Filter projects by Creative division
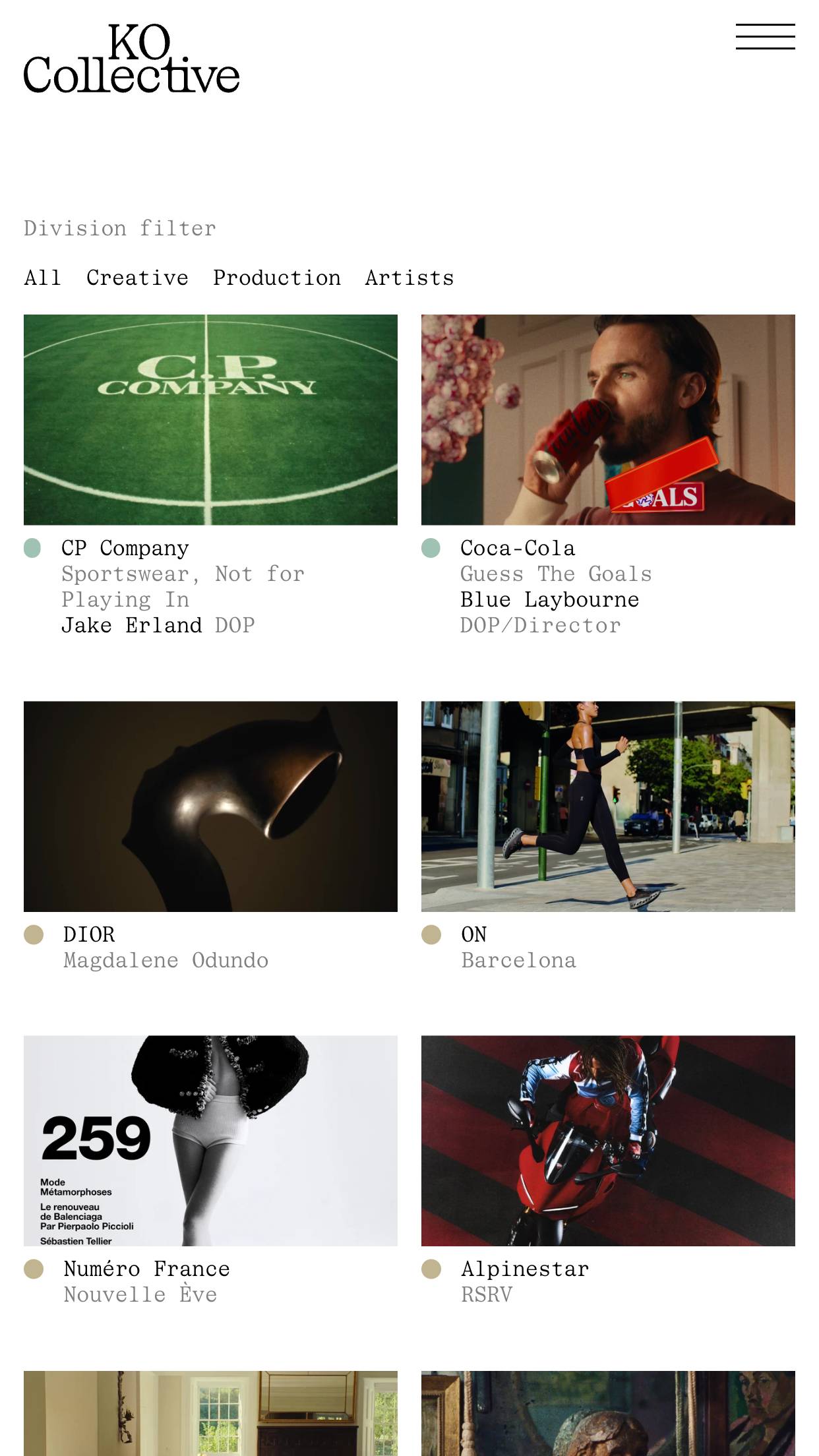Image resolution: width=819 pixels, height=1456 pixels. (x=137, y=278)
